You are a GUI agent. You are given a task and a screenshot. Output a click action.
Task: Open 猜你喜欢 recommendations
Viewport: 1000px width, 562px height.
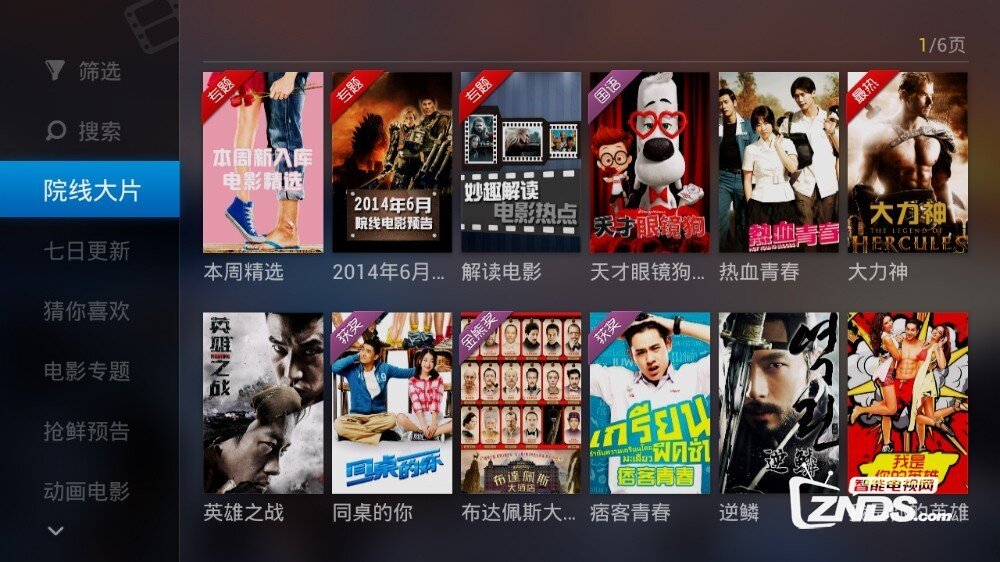87,311
